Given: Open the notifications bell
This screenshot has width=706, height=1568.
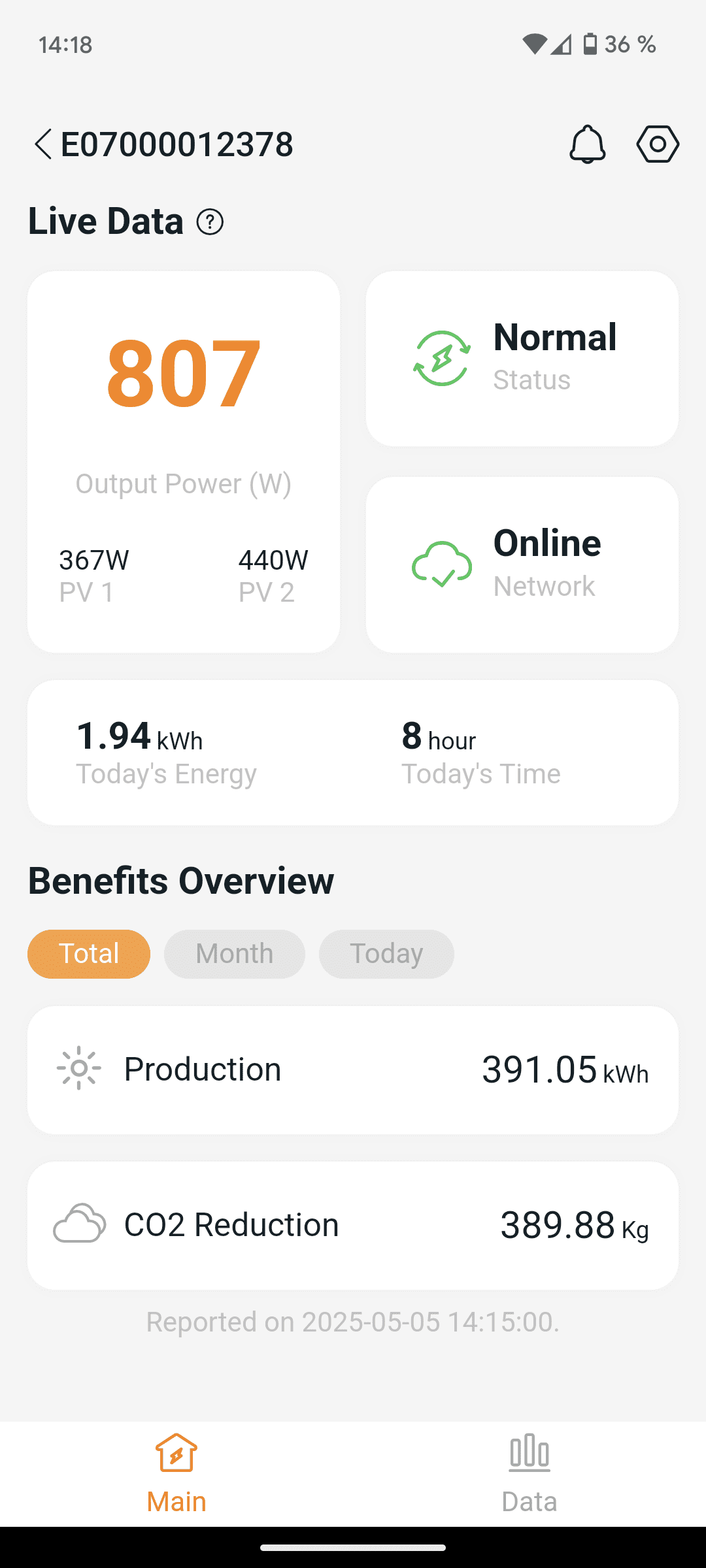Looking at the screenshot, I should (x=587, y=144).
